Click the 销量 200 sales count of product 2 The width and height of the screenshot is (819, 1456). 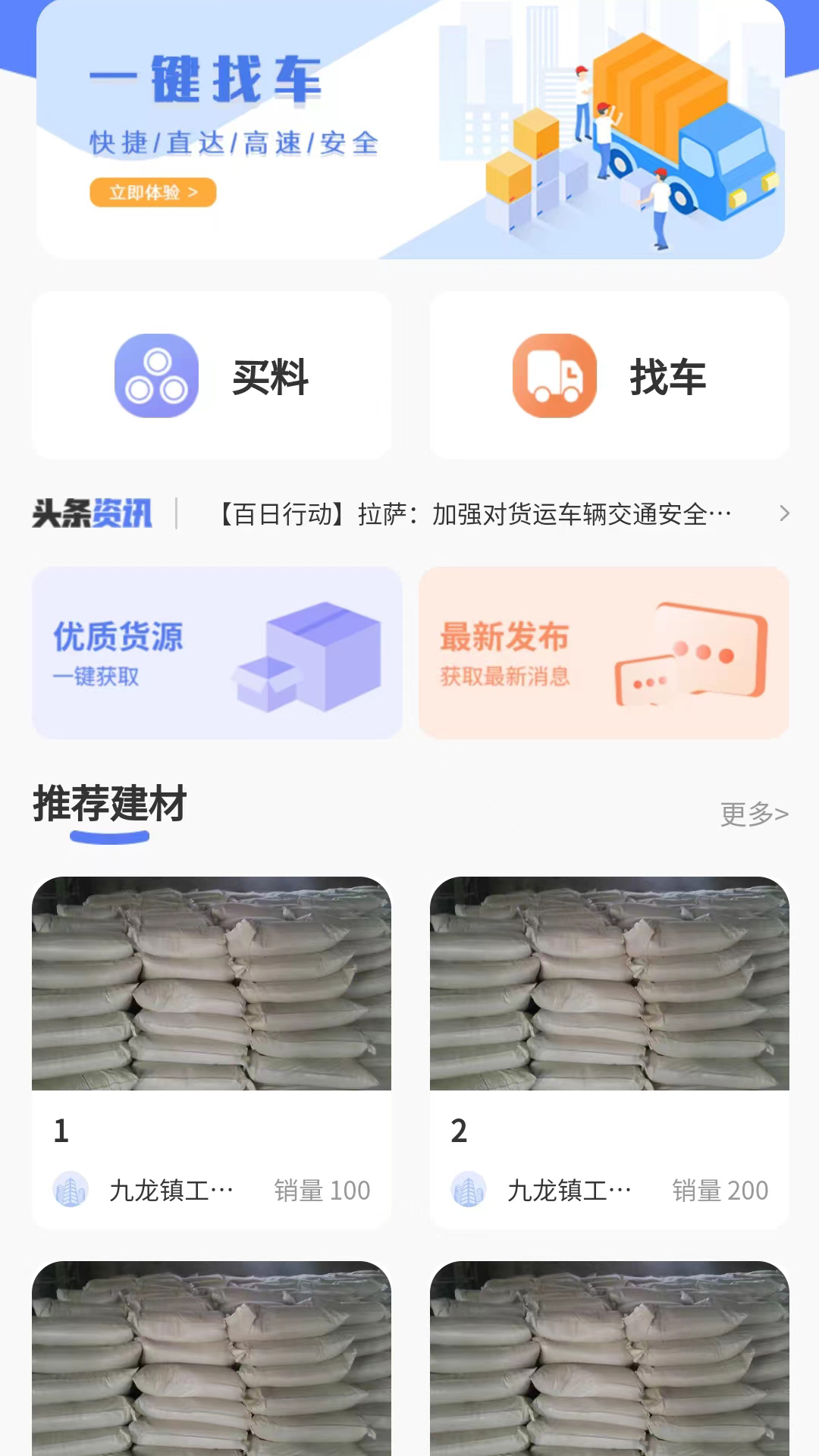pos(720,1188)
